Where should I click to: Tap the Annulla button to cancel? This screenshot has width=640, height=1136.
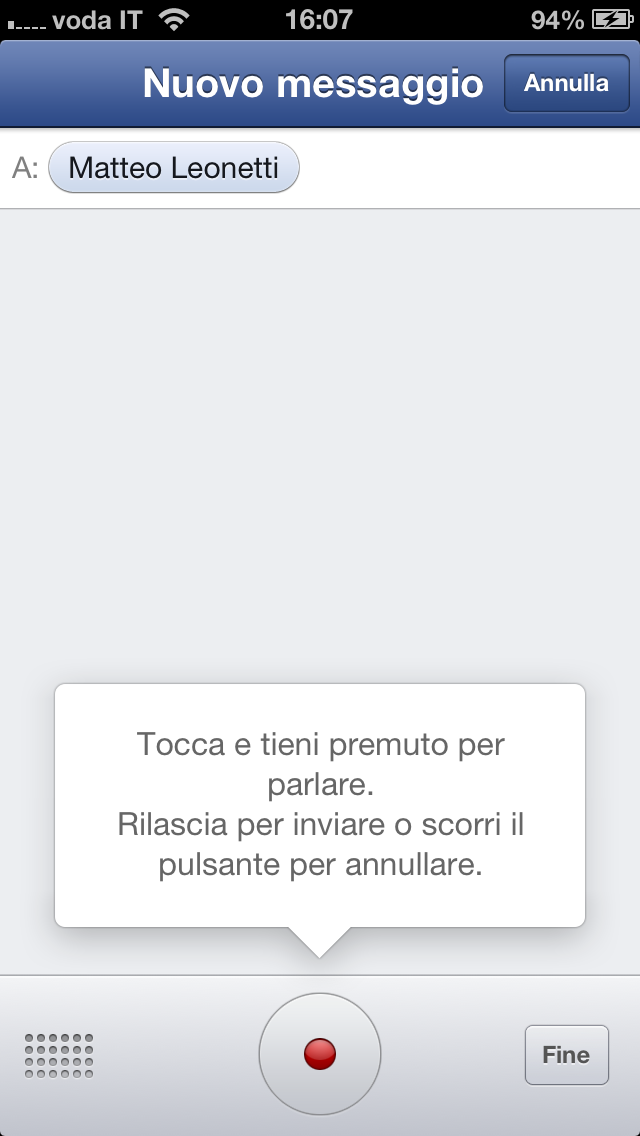coord(566,83)
